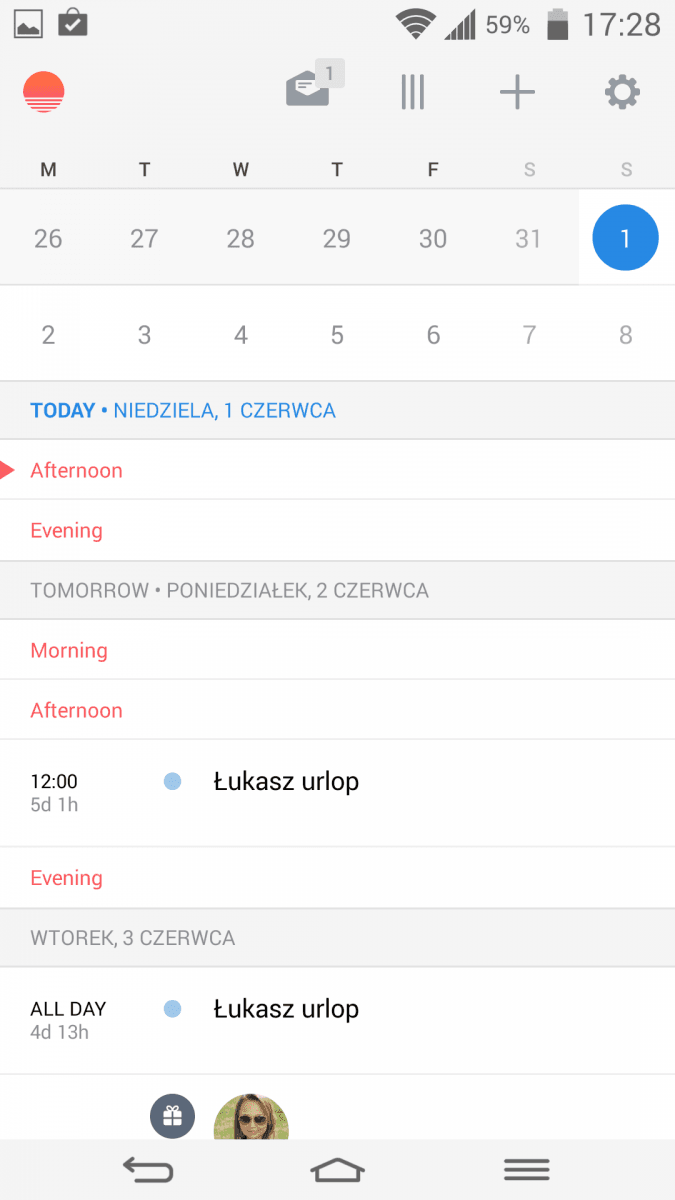Open the invitations inbox icon
This screenshot has height=1200, width=675.
point(314,84)
